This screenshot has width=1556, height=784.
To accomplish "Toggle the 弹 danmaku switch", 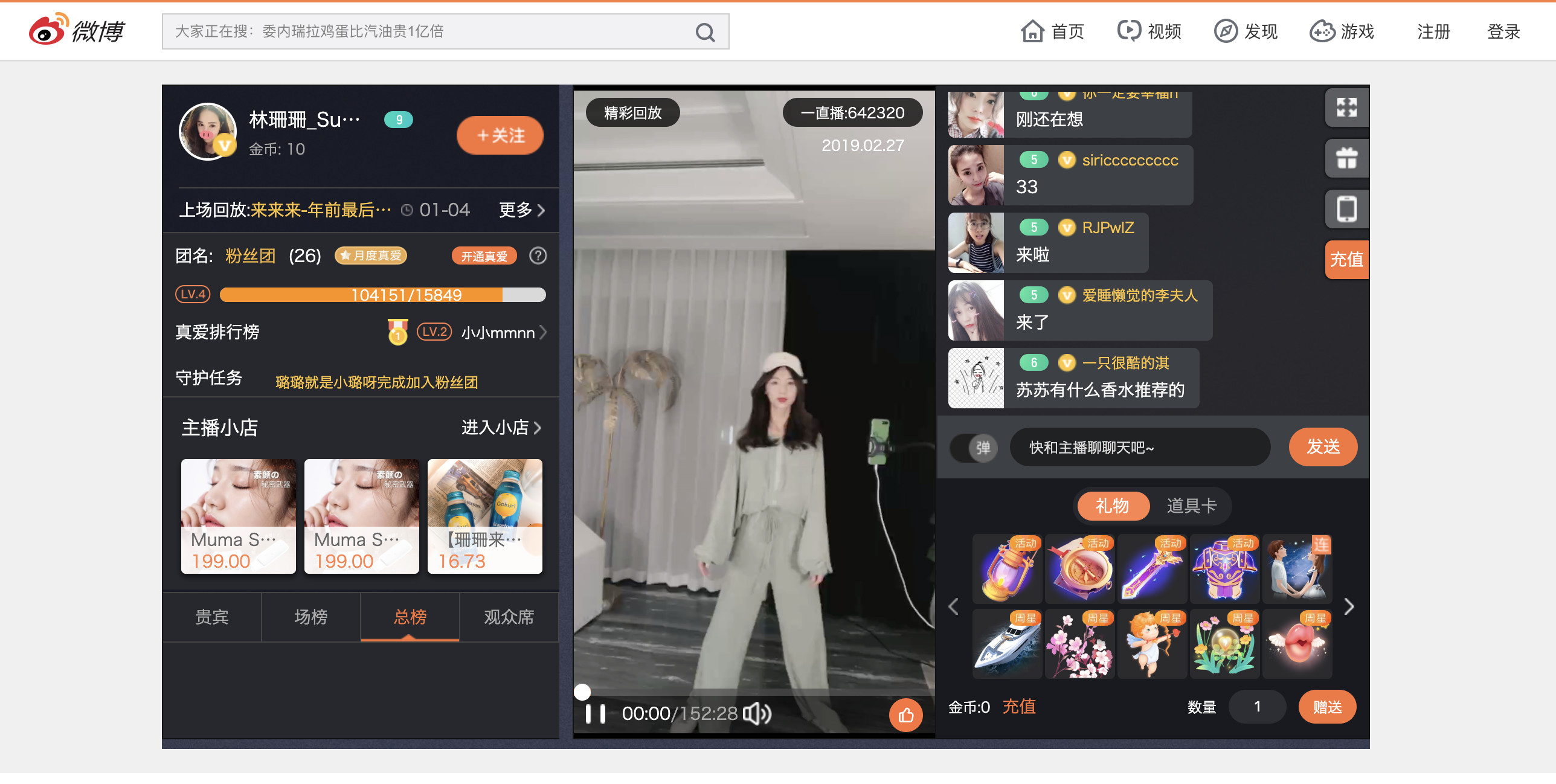I will click(974, 448).
